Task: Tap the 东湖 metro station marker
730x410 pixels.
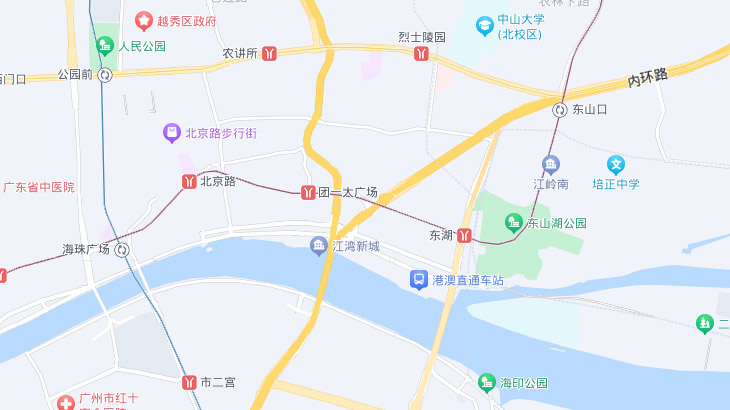Action: pyautogui.click(x=465, y=236)
